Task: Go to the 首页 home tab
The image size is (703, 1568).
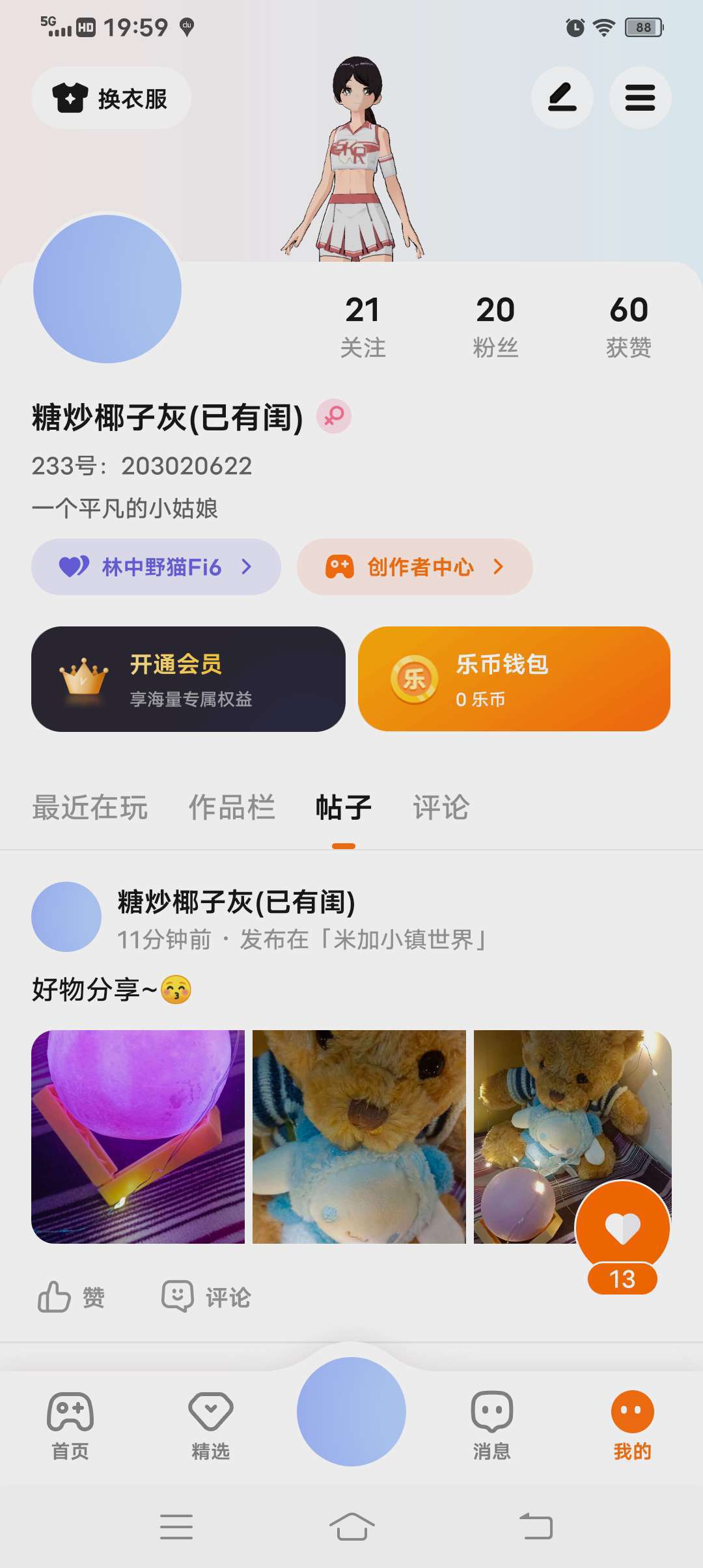Action: tap(70, 1425)
